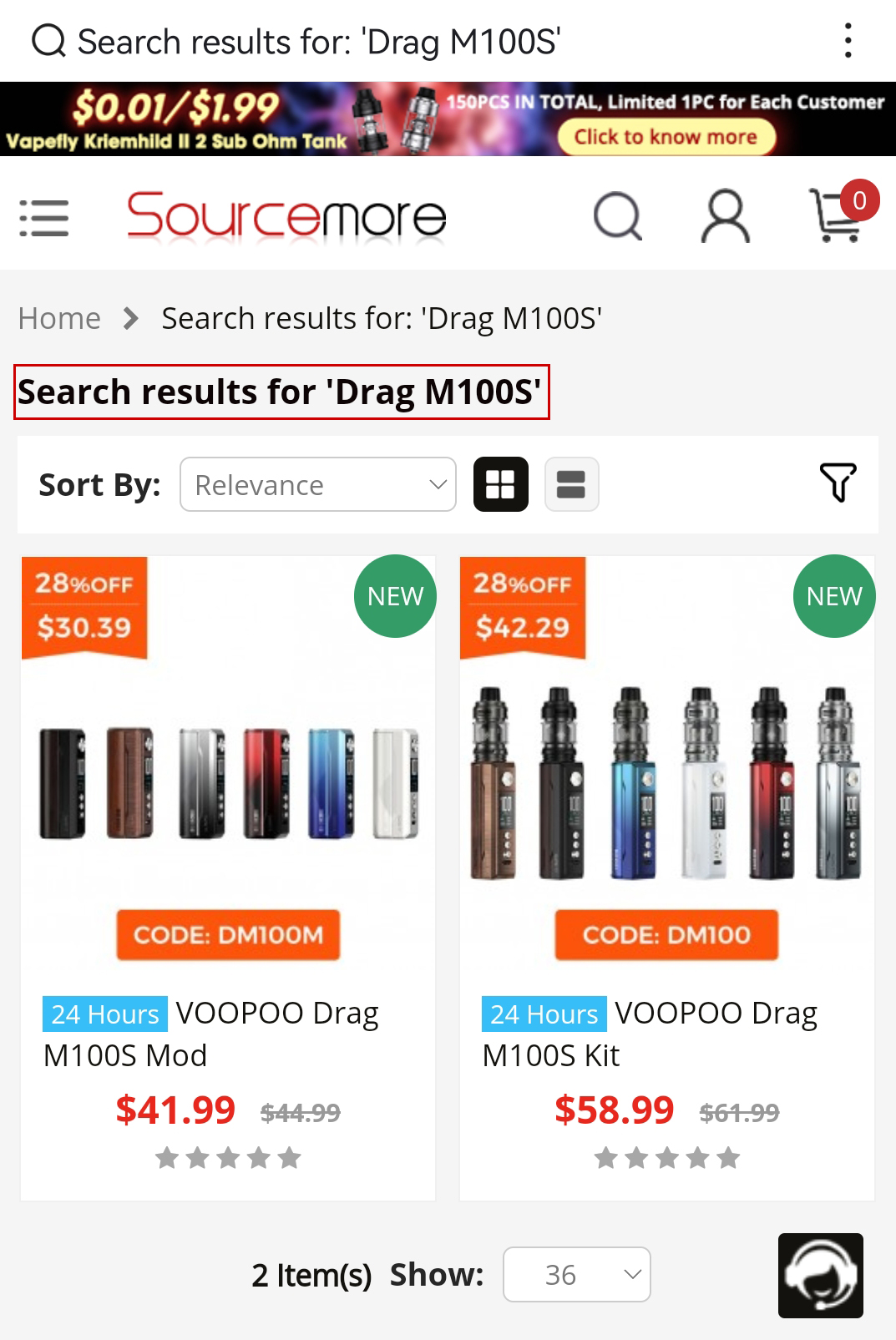Screen dimensions: 896x1340
Task: Open the browser overflow menu
Action: click(848, 40)
